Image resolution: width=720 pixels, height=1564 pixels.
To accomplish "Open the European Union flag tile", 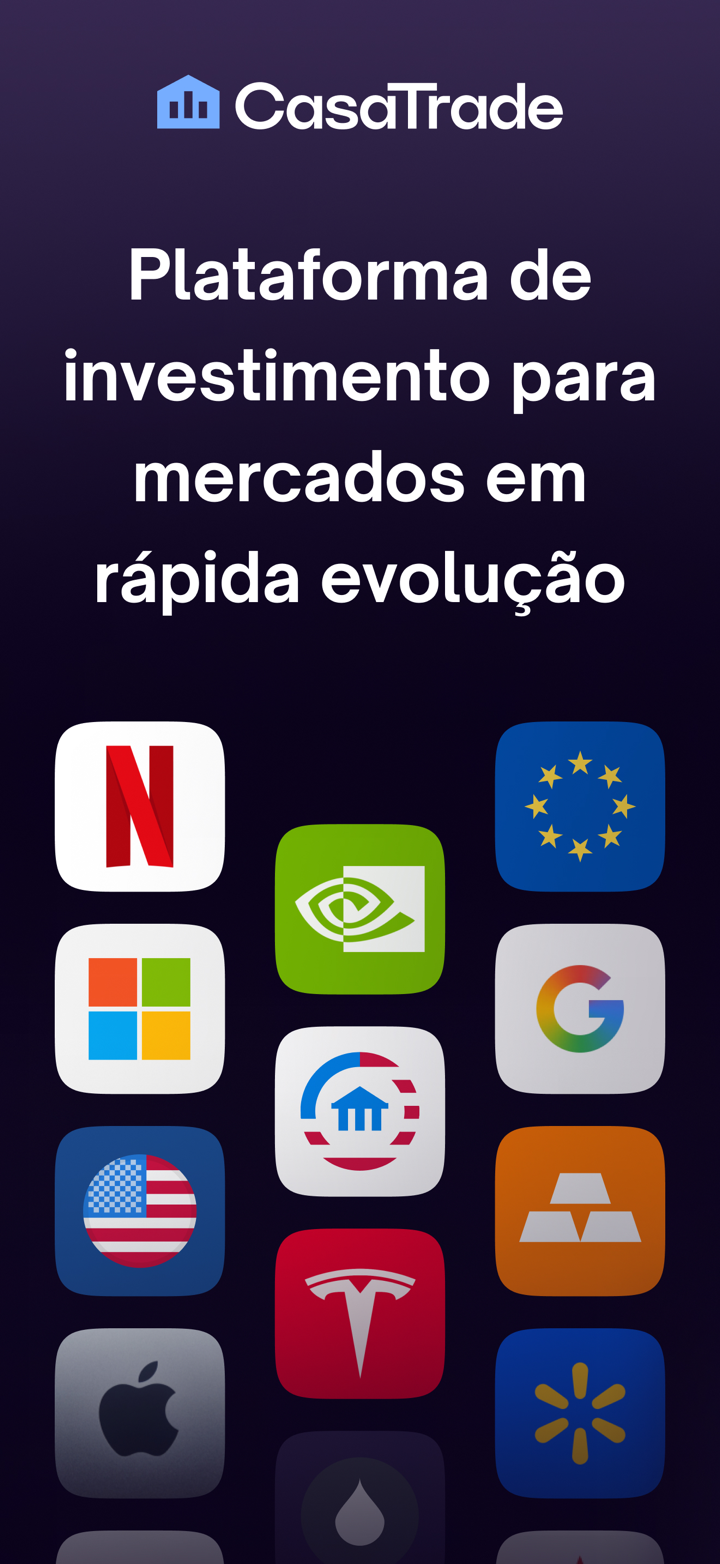I will [x=579, y=806].
